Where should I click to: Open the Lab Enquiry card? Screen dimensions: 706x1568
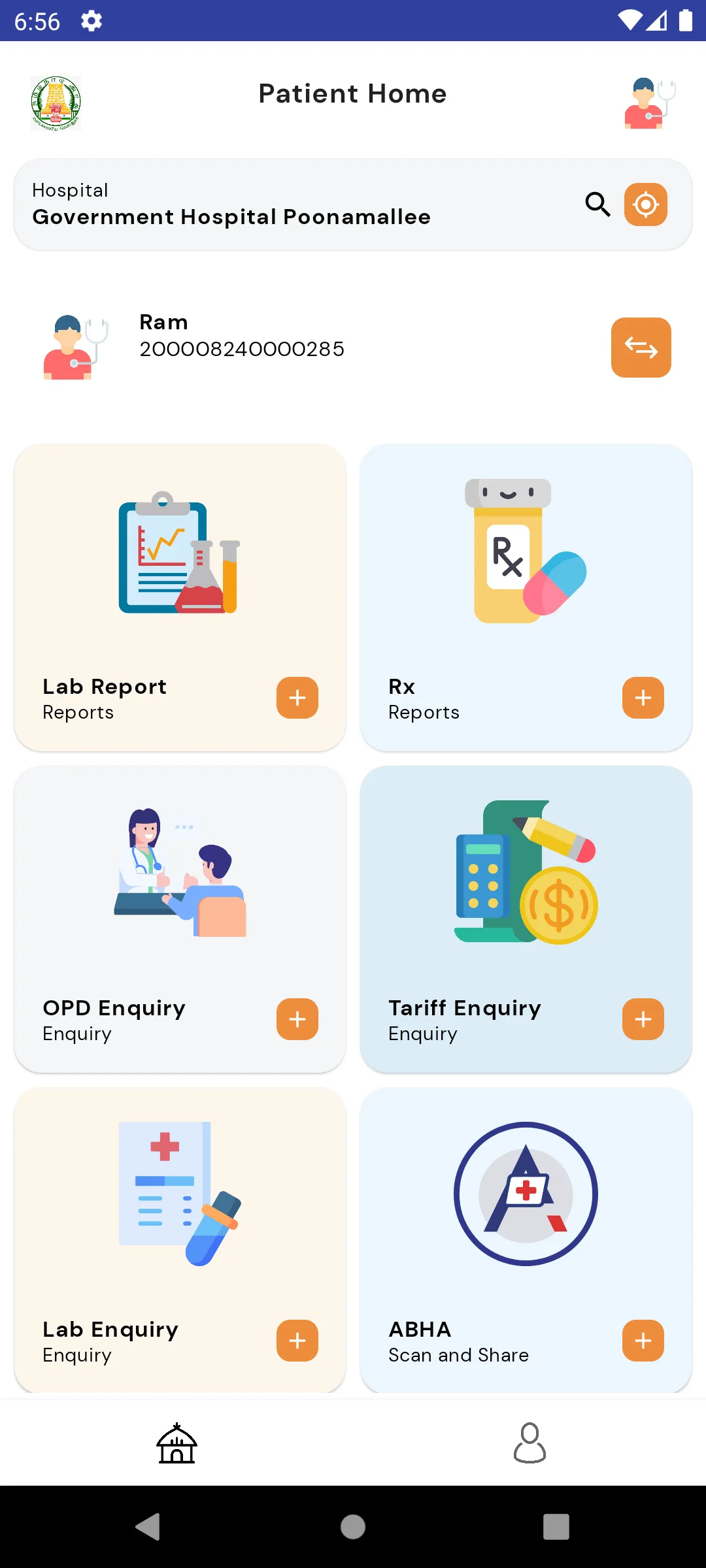180,1240
